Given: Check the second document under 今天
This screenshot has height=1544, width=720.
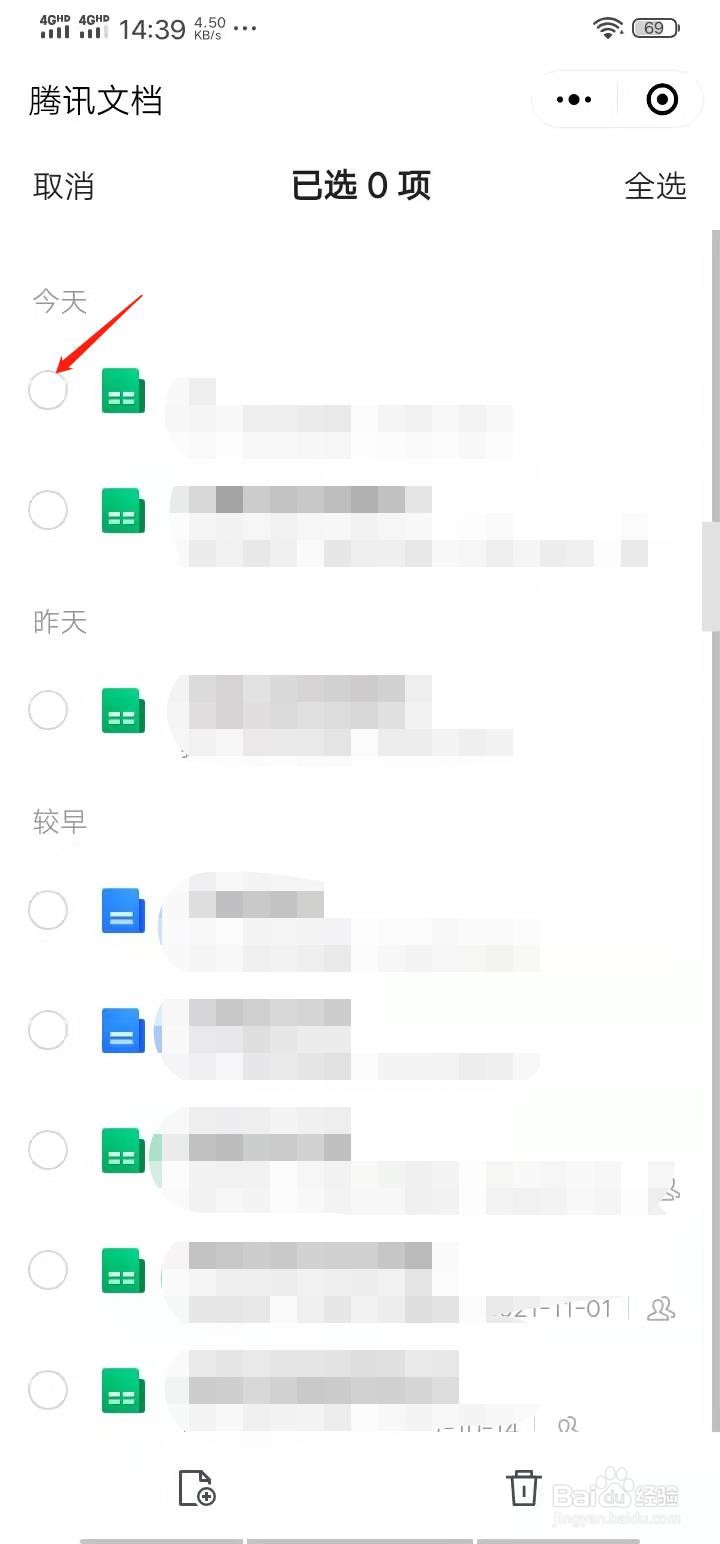Looking at the screenshot, I should pos(48,510).
